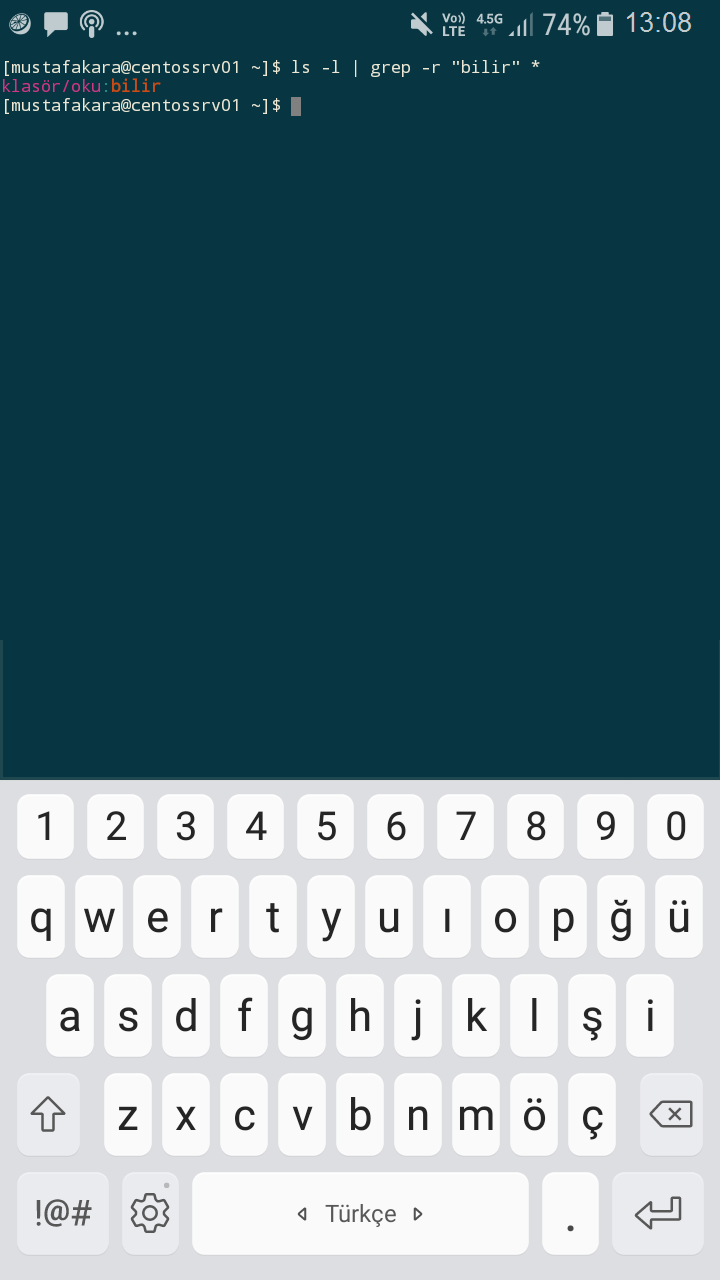Tap the number 5 key
720x1280 pixels.
(x=326, y=826)
